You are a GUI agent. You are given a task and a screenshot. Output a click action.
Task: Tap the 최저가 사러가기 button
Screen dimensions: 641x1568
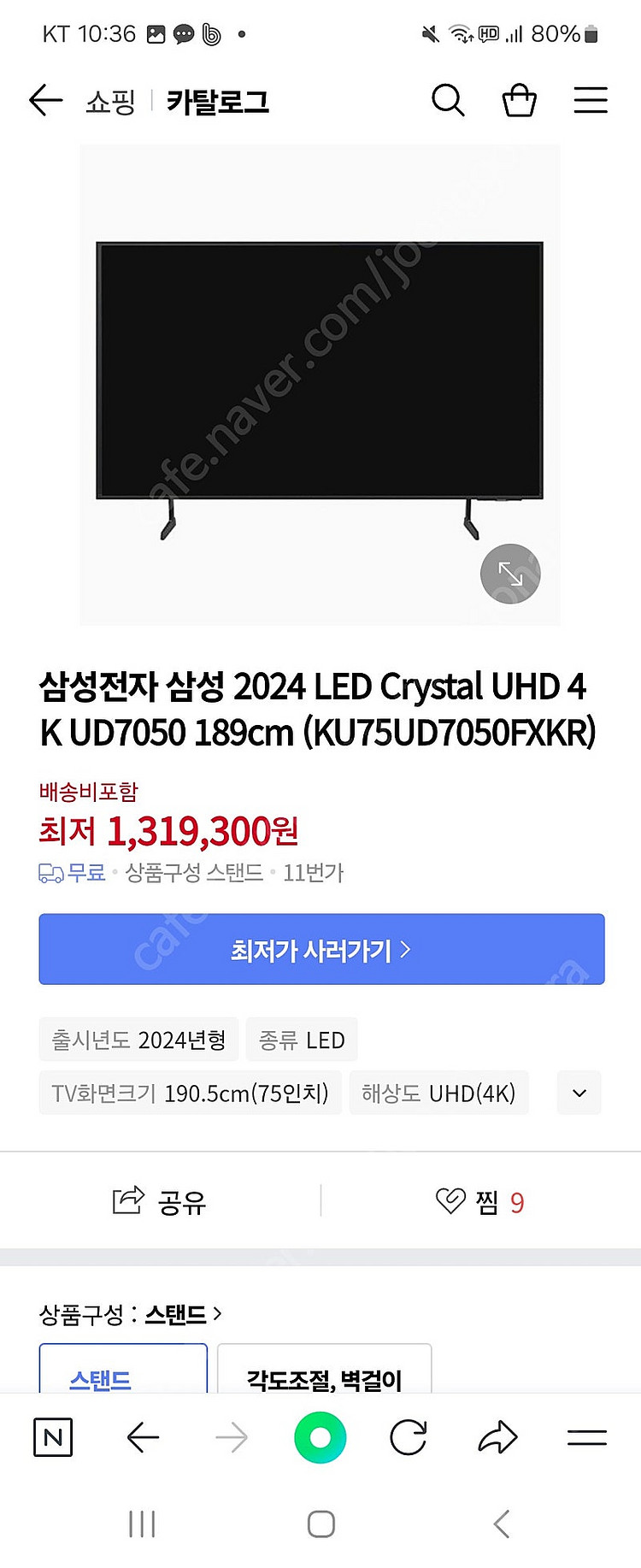[x=321, y=950]
